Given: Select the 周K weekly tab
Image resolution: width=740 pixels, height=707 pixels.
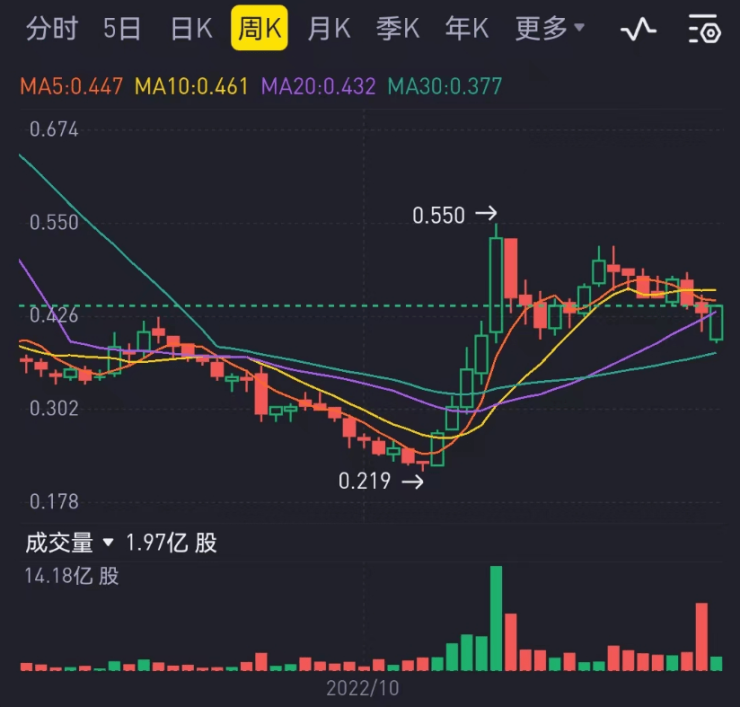Looking at the screenshot, I should [259, 29].
